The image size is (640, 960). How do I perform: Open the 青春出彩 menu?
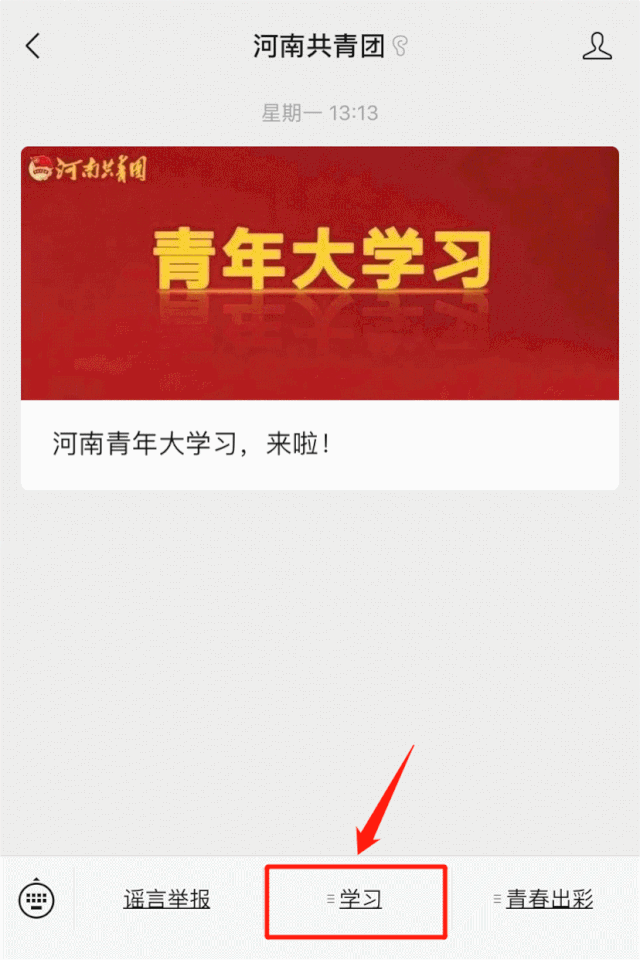(548, 900)
